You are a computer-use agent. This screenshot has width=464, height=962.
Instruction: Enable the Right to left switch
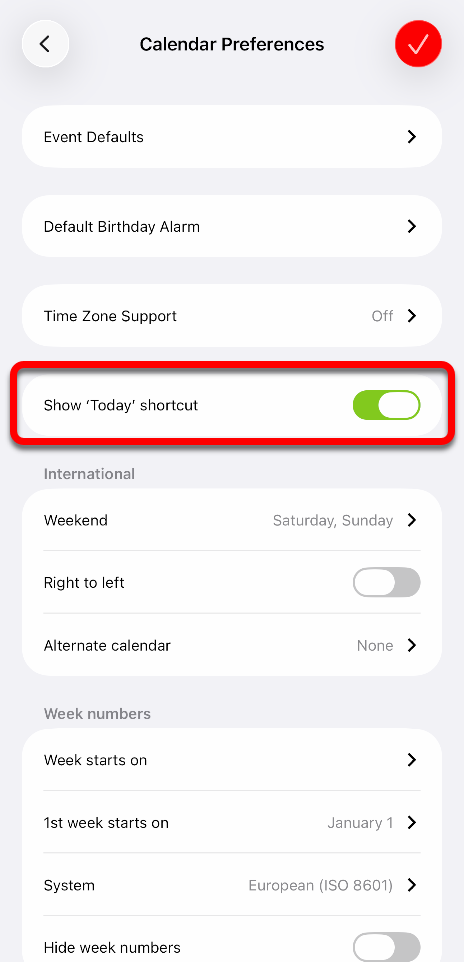coord(387,582)
